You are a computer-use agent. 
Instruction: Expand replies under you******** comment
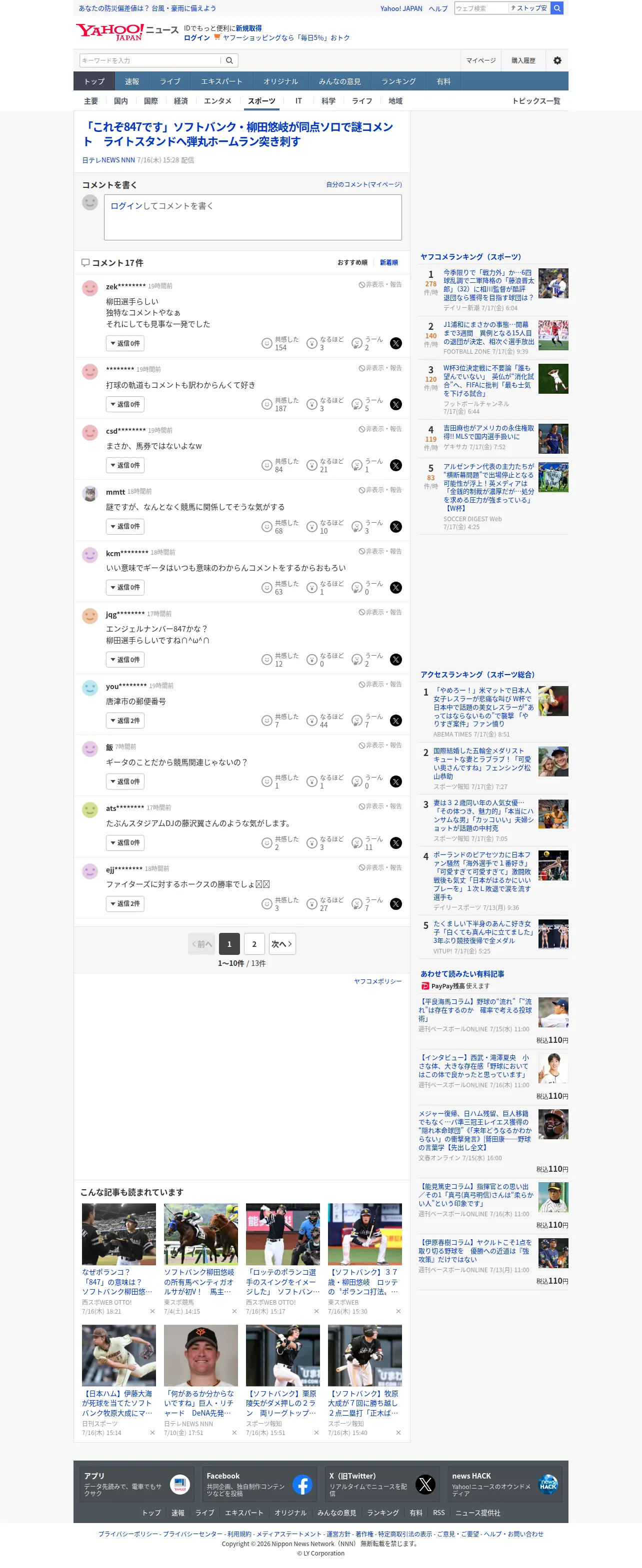pyautogui.click(x=125, y=721)
